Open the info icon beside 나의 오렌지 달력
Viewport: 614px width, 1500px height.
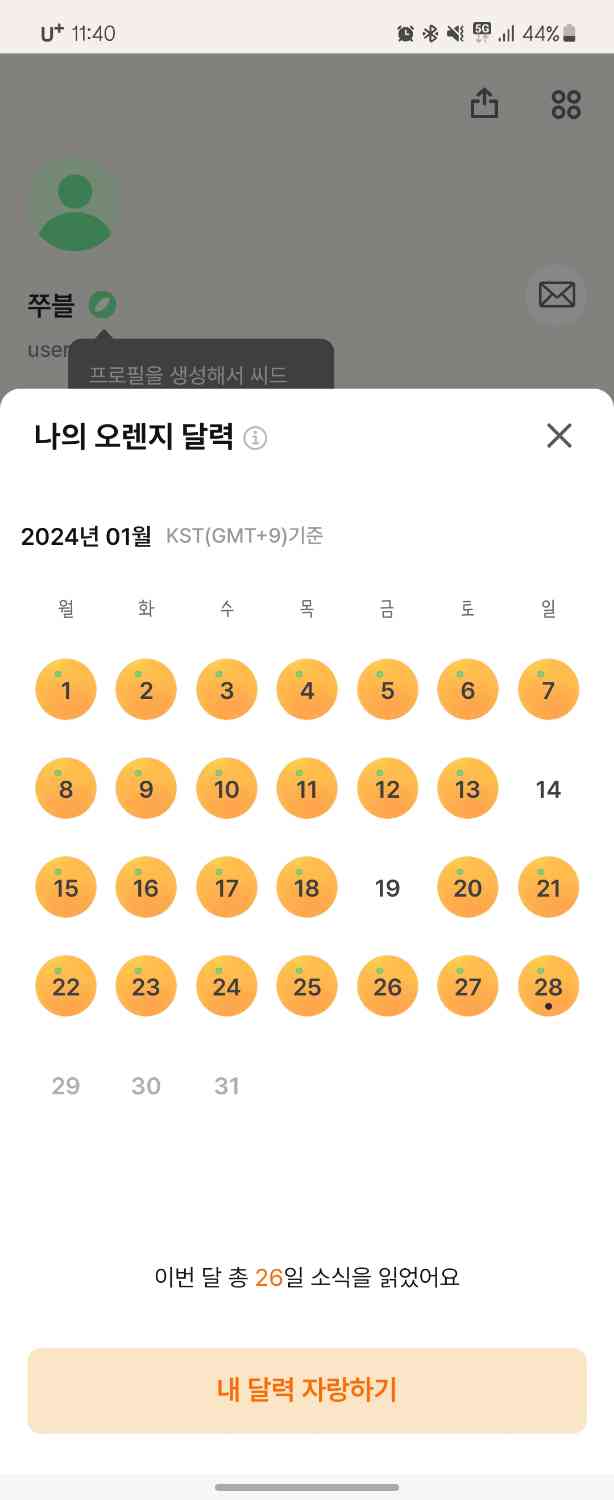click(x=256, y=438)
